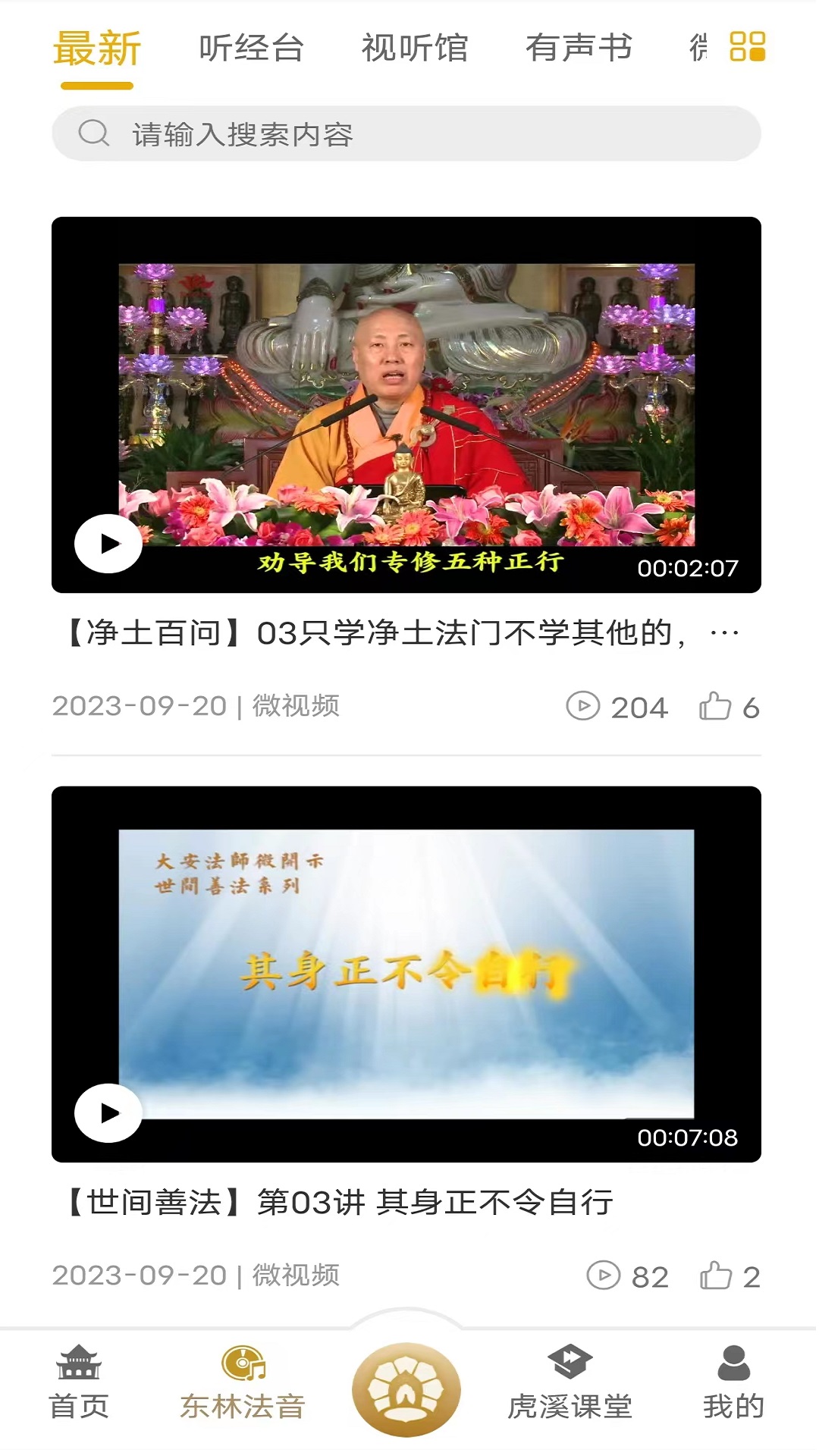Switch to 虎溪课堂
The width and height of the screenshot is (819, 1456).
[x=570, y=1383]
